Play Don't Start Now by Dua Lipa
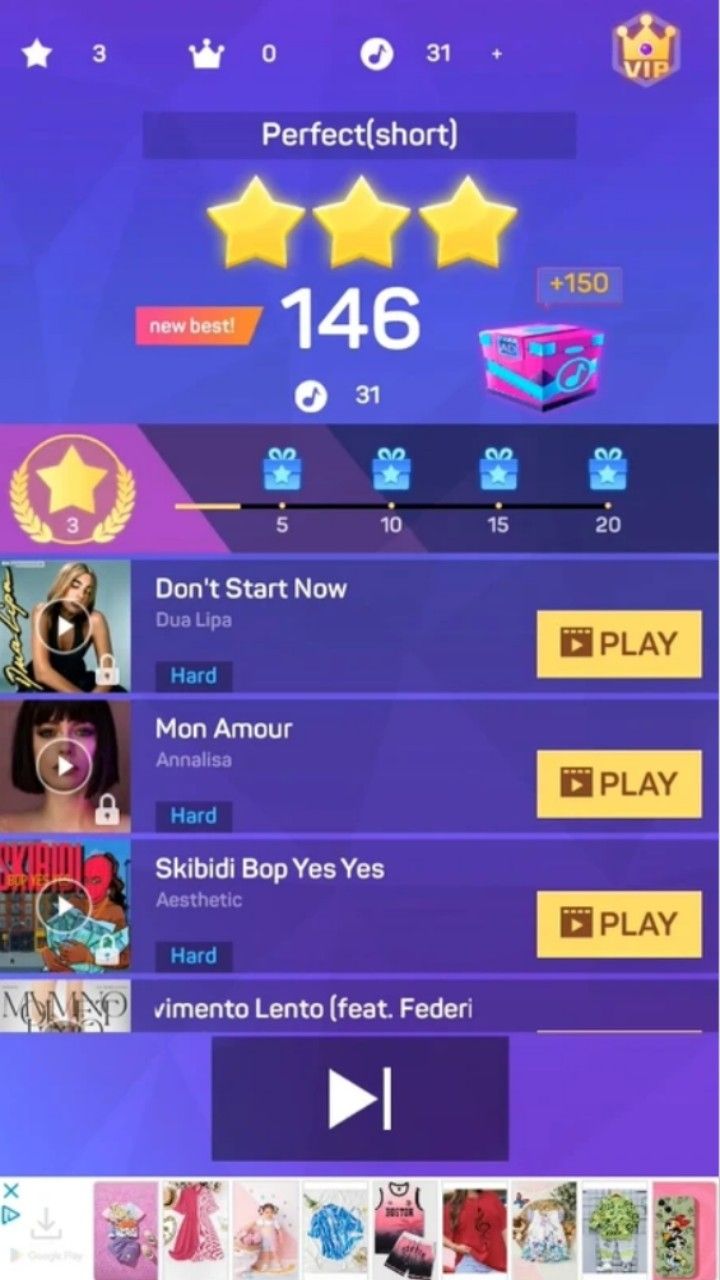 click(619, 644)
